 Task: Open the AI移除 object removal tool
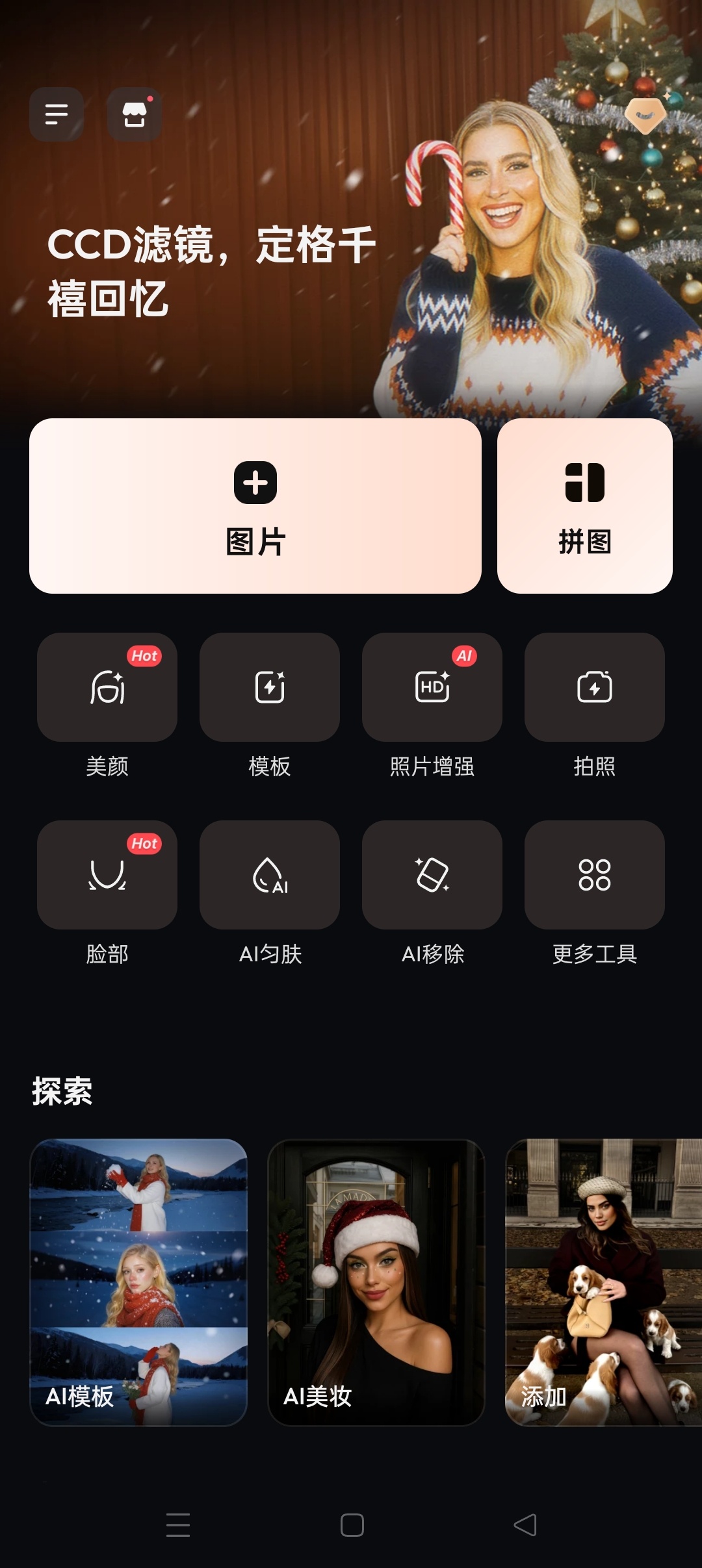click(x=432, y=875)
